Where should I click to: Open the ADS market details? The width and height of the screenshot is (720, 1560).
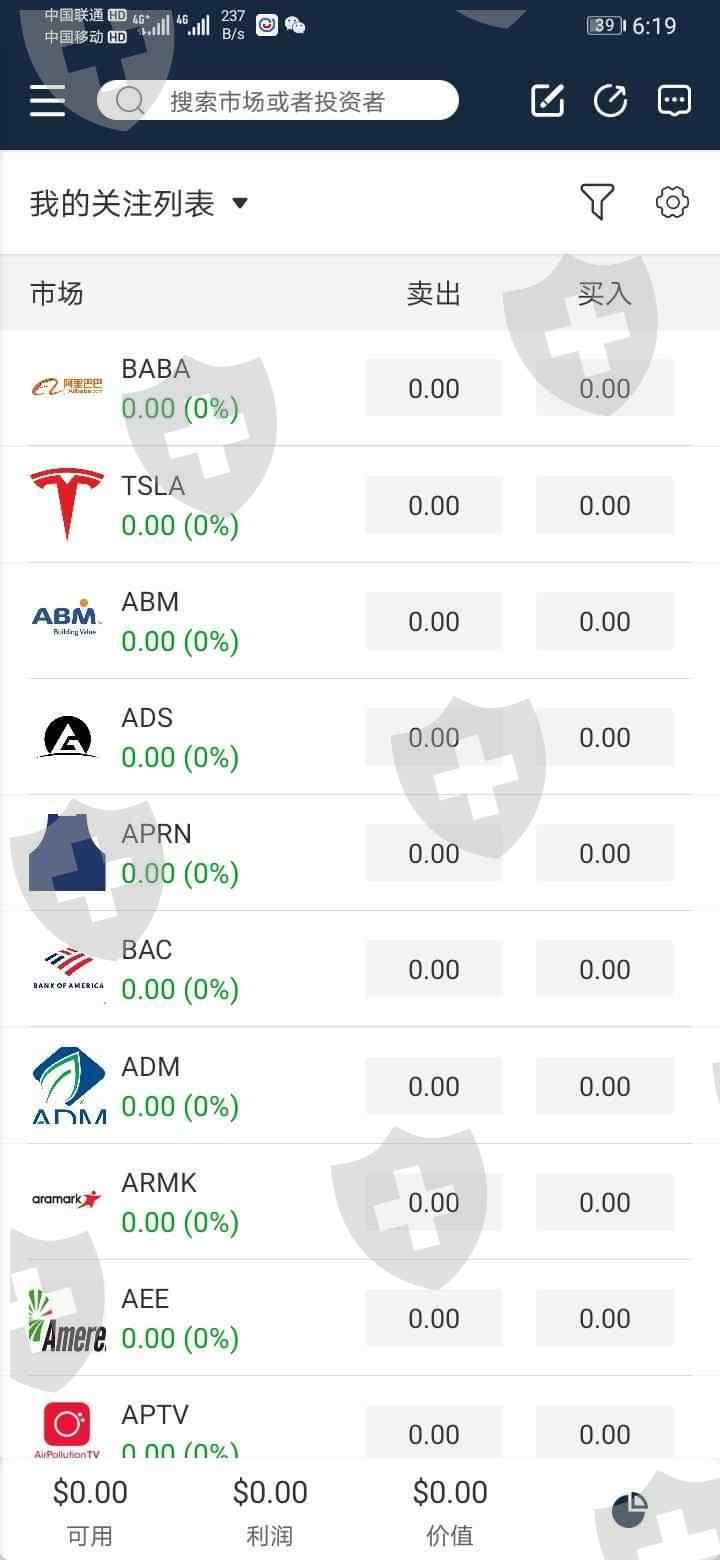point(180,737)
